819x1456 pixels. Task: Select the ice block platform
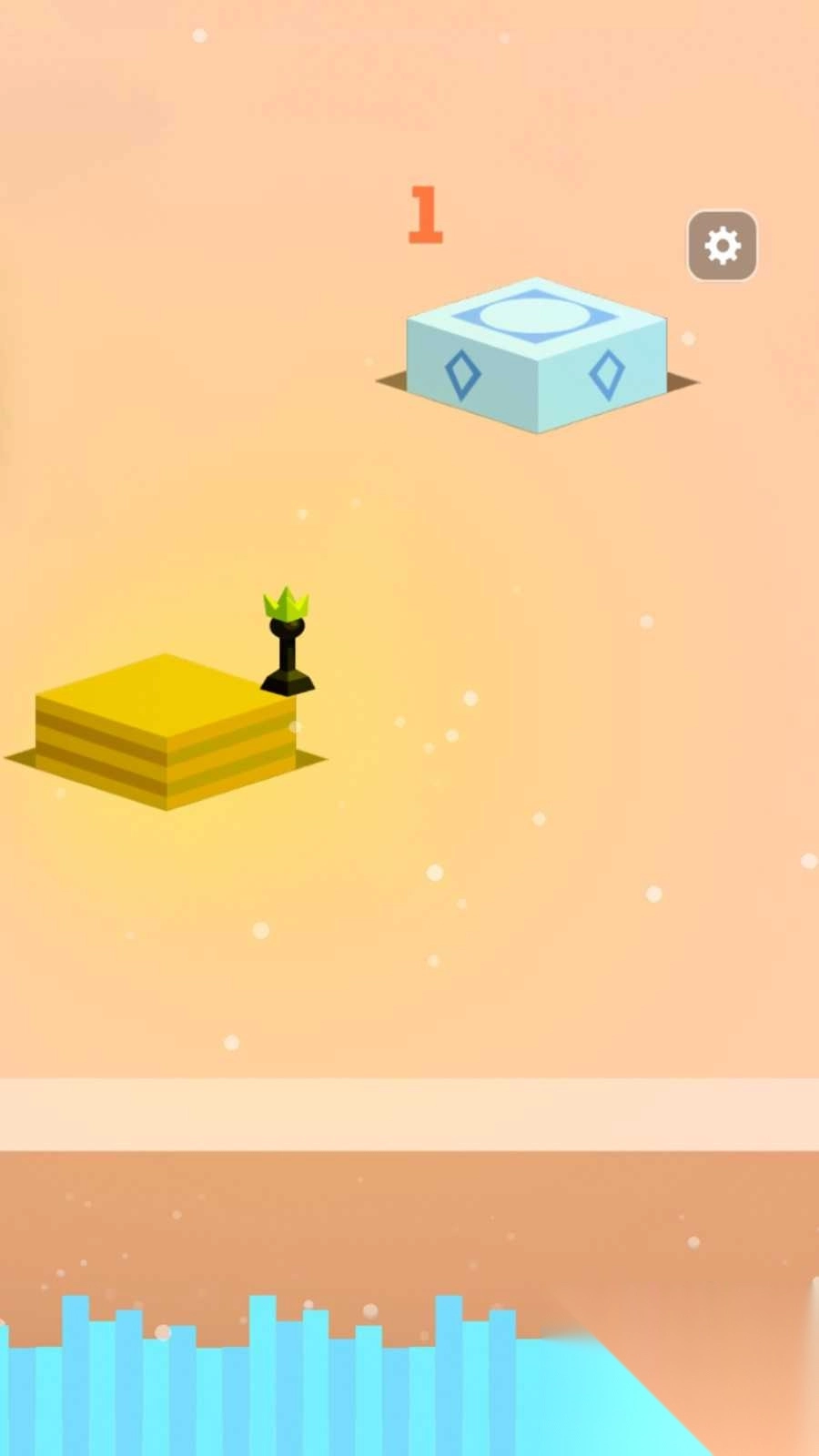(537, 355)
